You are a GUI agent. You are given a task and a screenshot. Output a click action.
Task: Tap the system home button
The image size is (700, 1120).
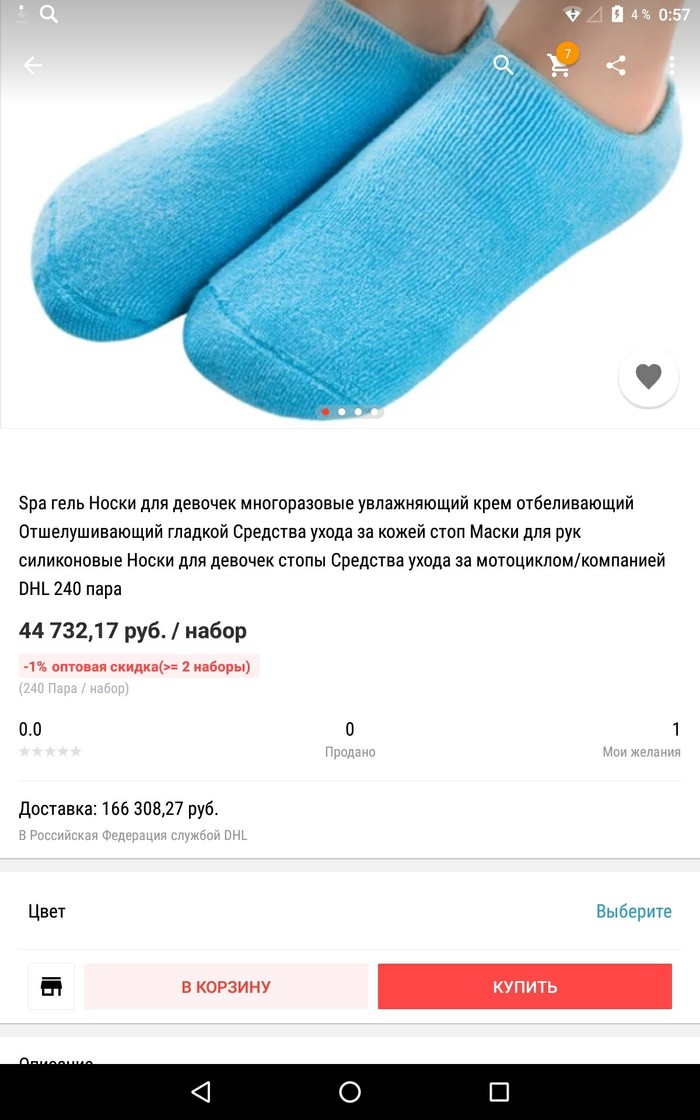pos(350,1092)
